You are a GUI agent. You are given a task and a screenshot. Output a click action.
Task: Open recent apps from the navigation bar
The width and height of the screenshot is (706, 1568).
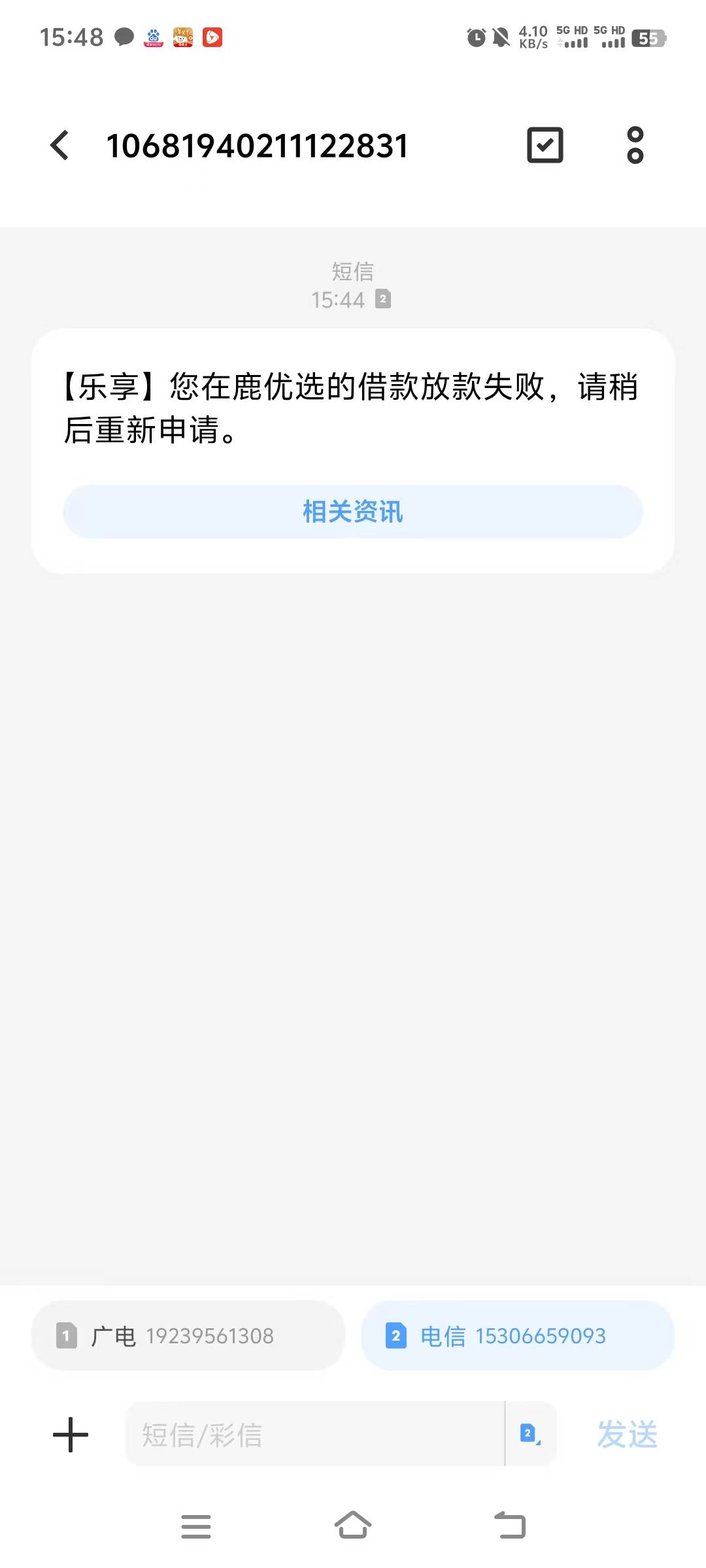point(196,1526)
